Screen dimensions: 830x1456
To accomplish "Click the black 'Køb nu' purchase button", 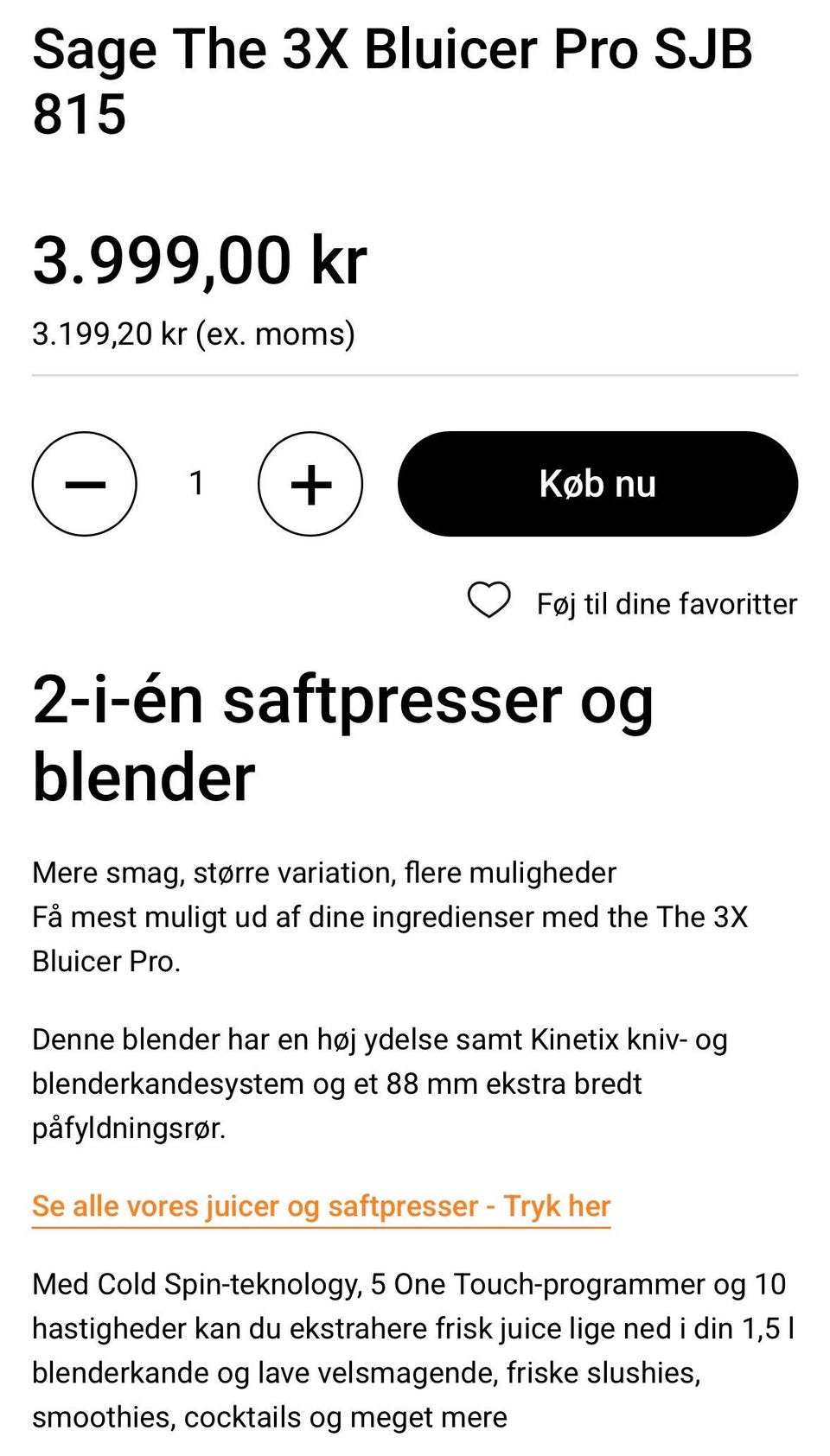I will click(597, 484).
